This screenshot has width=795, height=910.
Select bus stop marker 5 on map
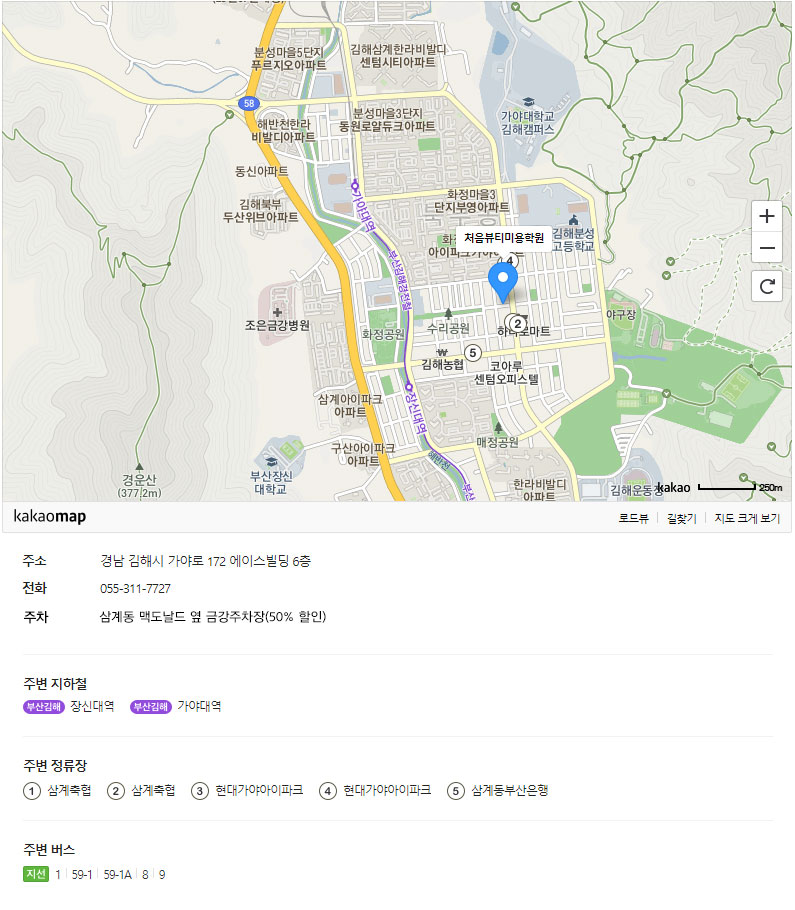(x=473, y=352)
